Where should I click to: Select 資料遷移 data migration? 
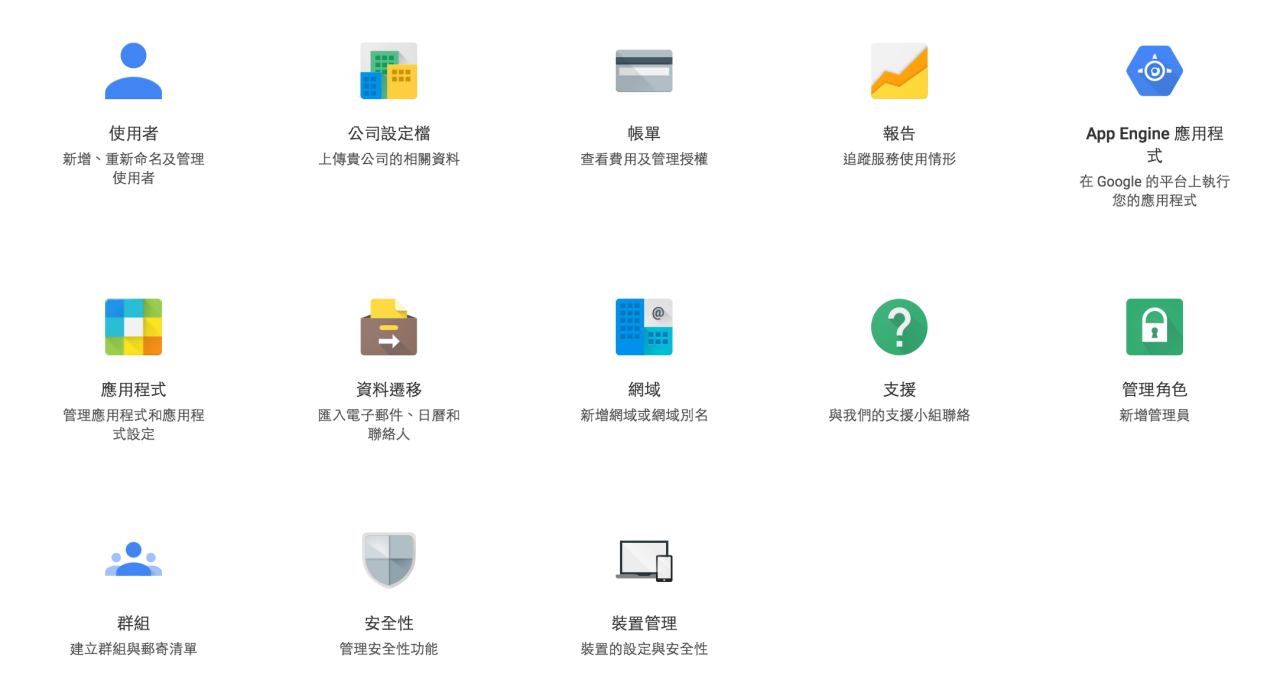pos(388,328)
